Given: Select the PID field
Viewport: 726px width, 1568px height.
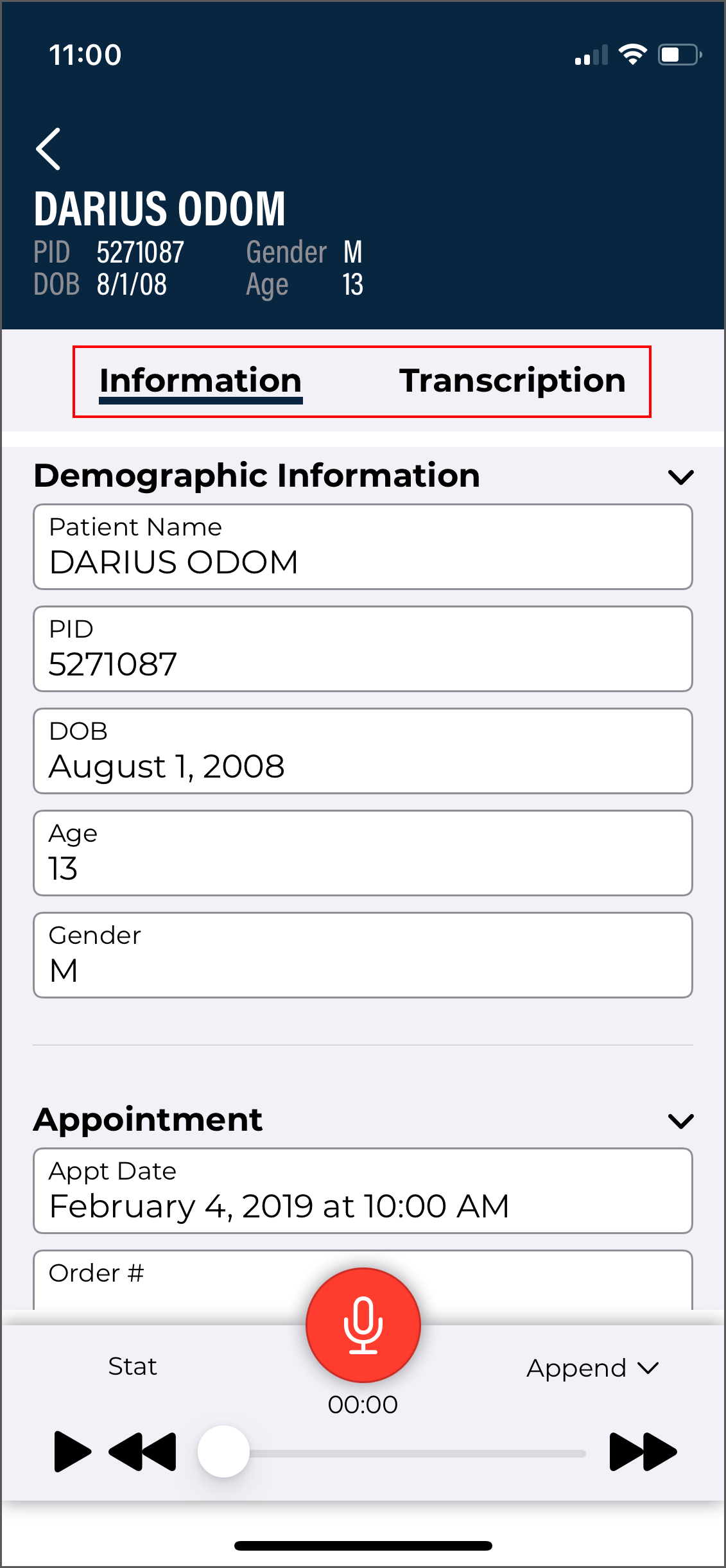Looking at the screenshot, I should point(363,649).
